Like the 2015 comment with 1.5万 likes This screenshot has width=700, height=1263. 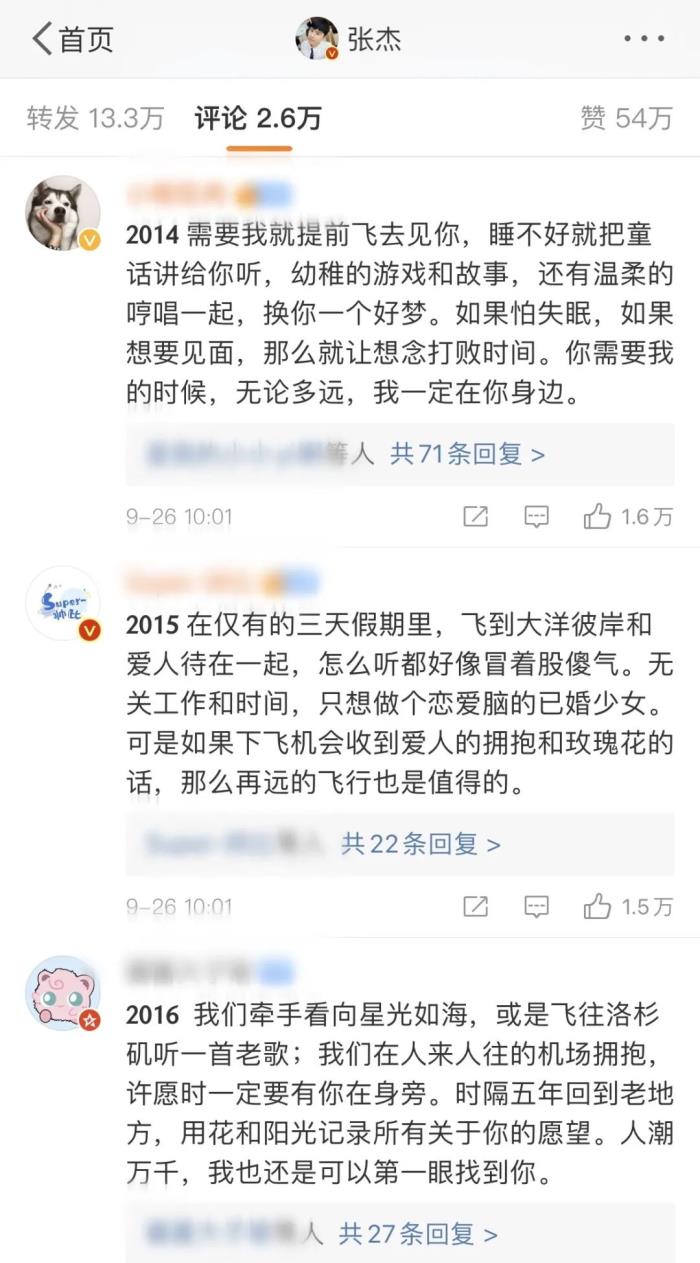628,906
